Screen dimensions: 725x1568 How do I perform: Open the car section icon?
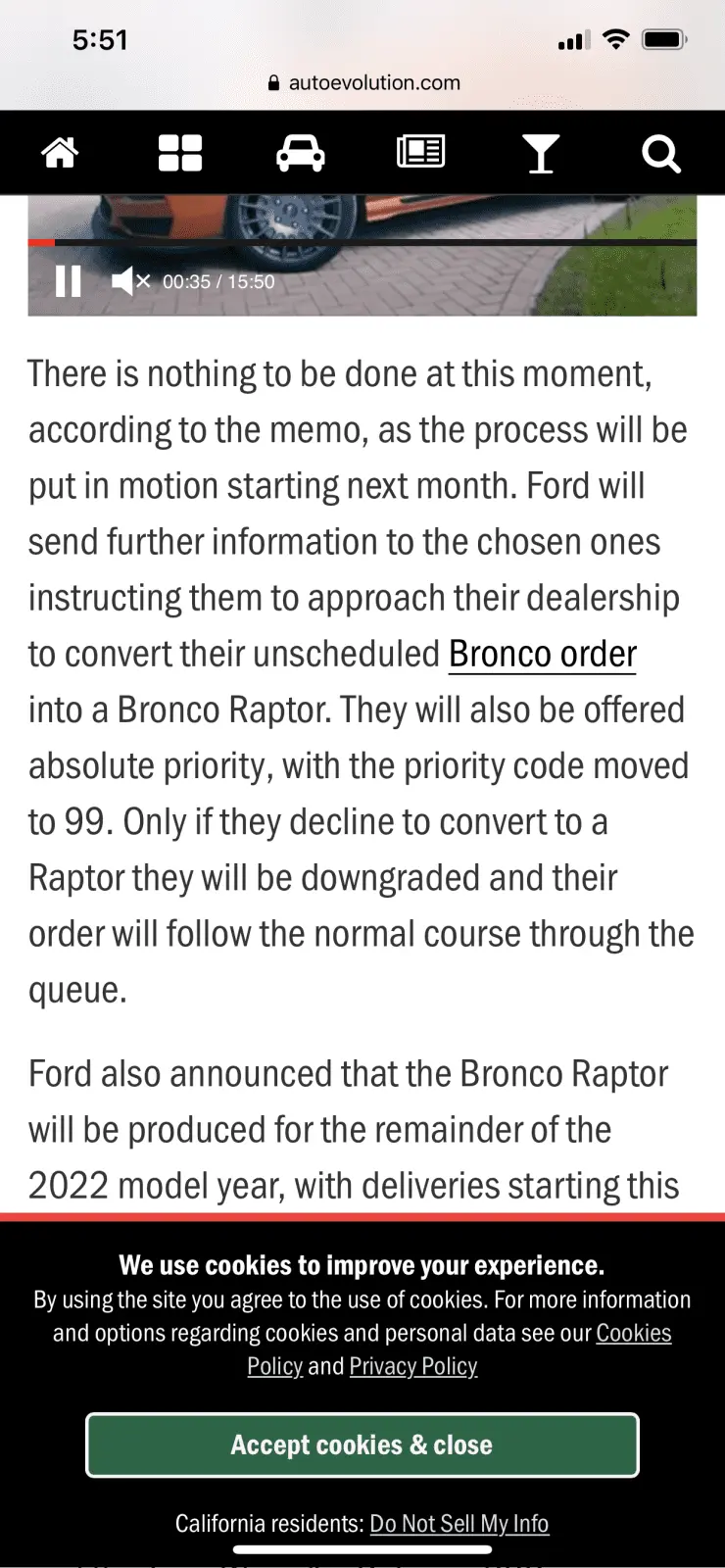(x=301, y=153)
